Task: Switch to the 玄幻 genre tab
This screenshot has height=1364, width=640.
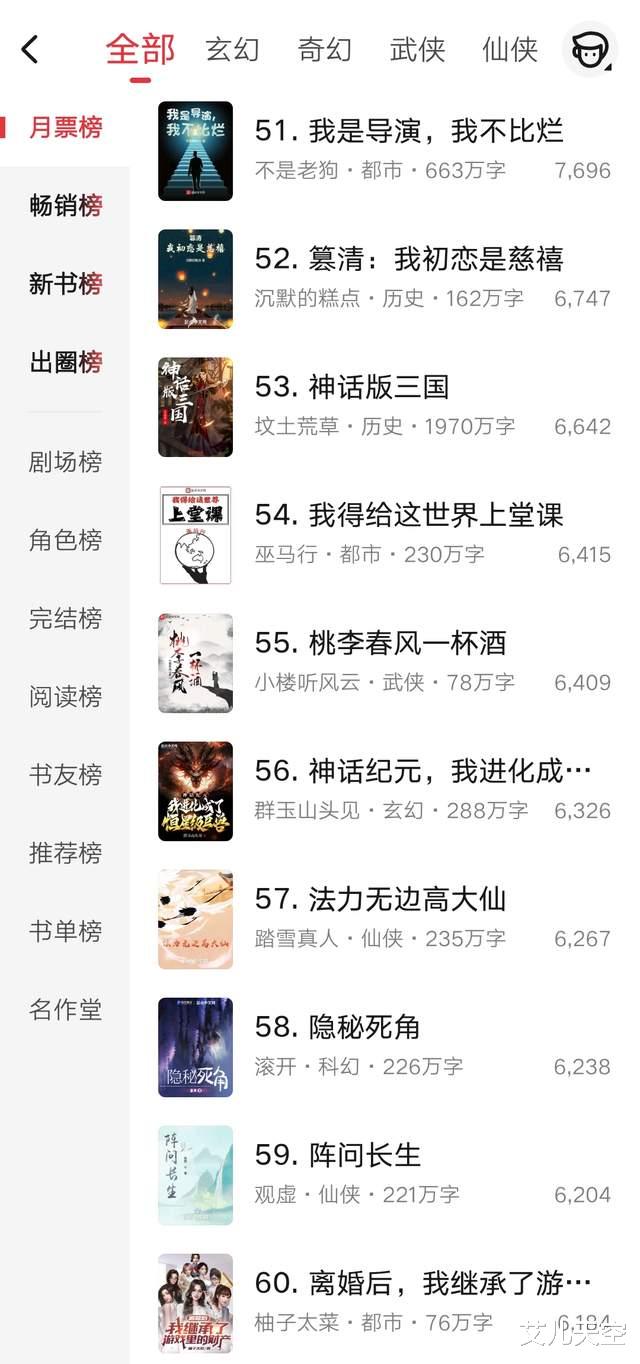Action: pyautogui.click(x=232, y=49)
